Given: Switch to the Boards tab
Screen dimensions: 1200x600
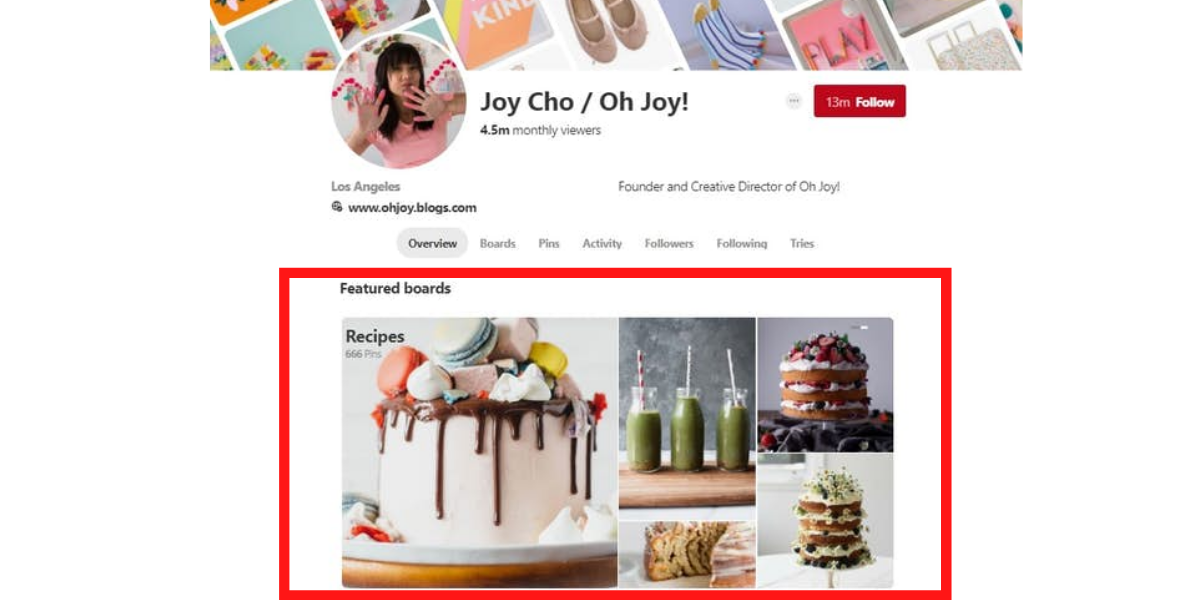Looking at the screenshot, I should [x=497, y=243].
